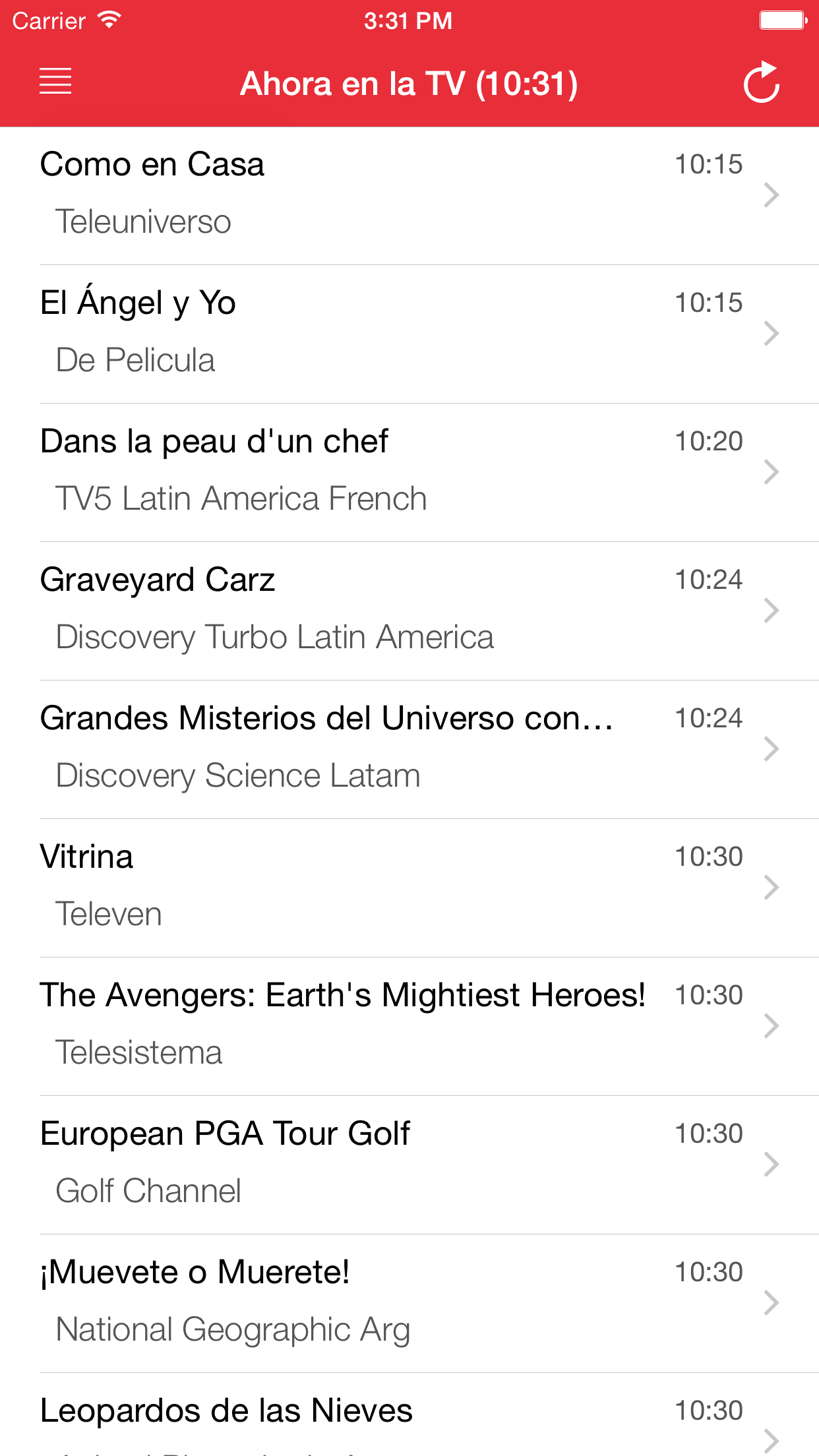The image size is (819, 1456).
Task: Select Leopardos de las Nieves
Action: pyautogui.click(x=409, y=1415)
